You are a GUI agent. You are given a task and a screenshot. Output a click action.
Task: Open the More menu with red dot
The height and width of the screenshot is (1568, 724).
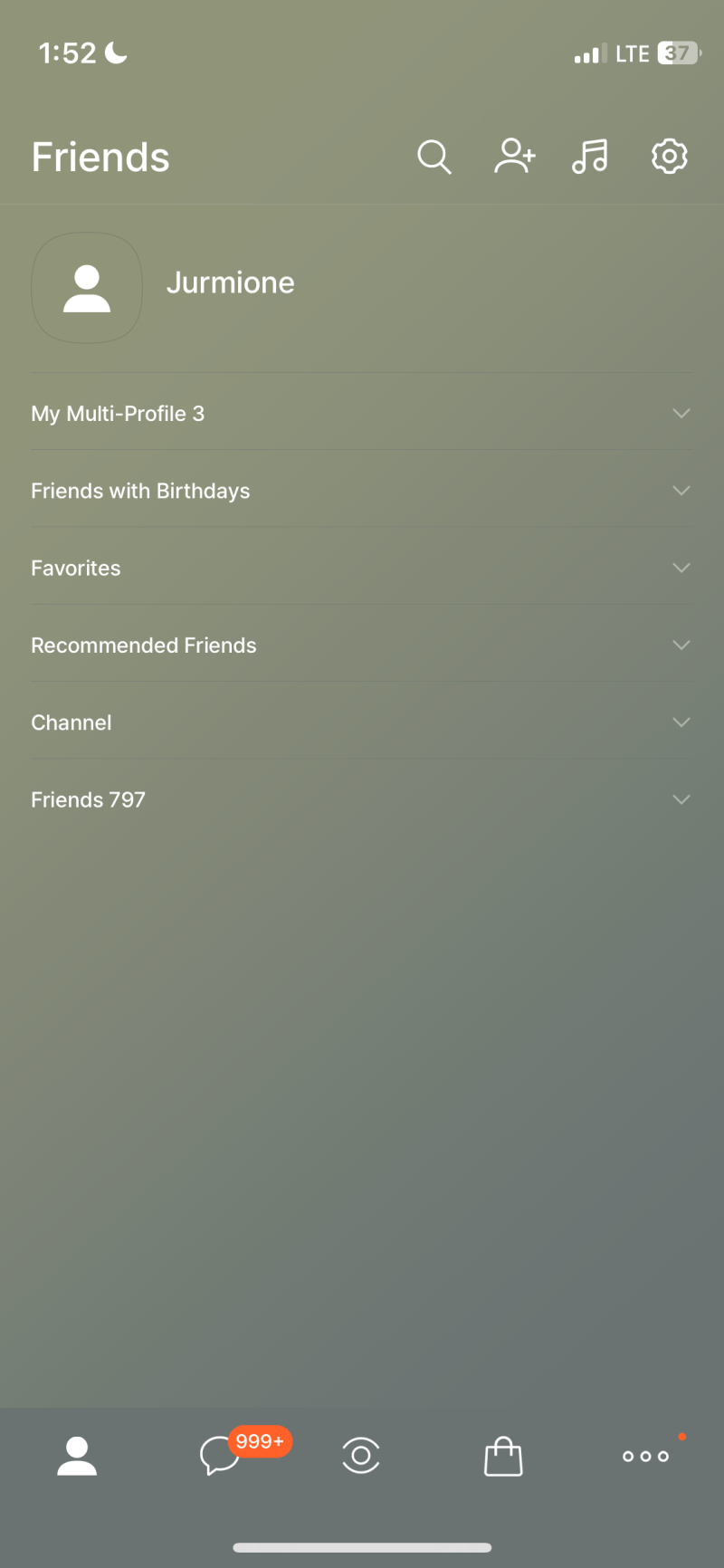pyautogui.click(x=645, y=1456)
